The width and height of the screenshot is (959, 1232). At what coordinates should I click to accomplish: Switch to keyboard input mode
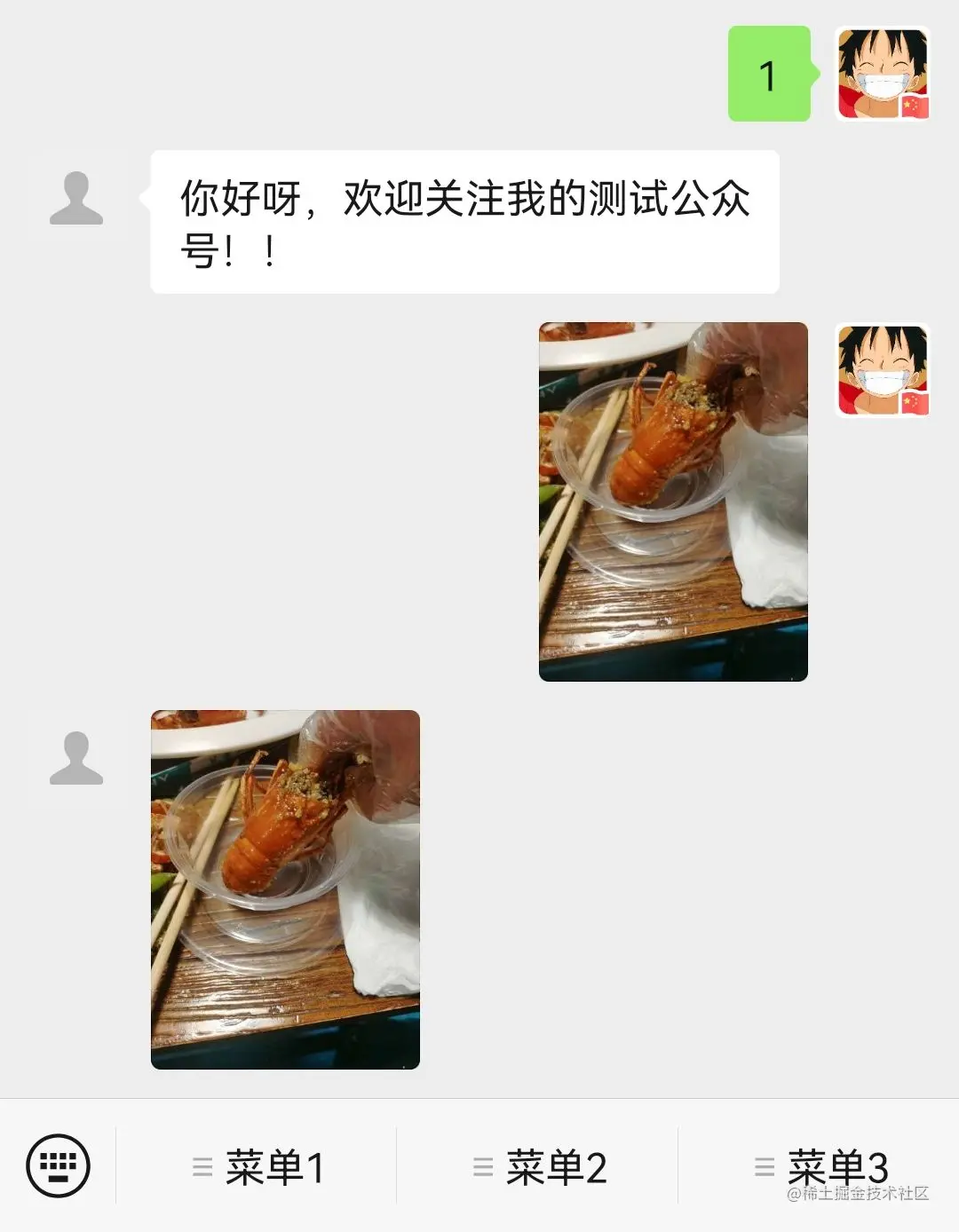(x=58, y=1165)
